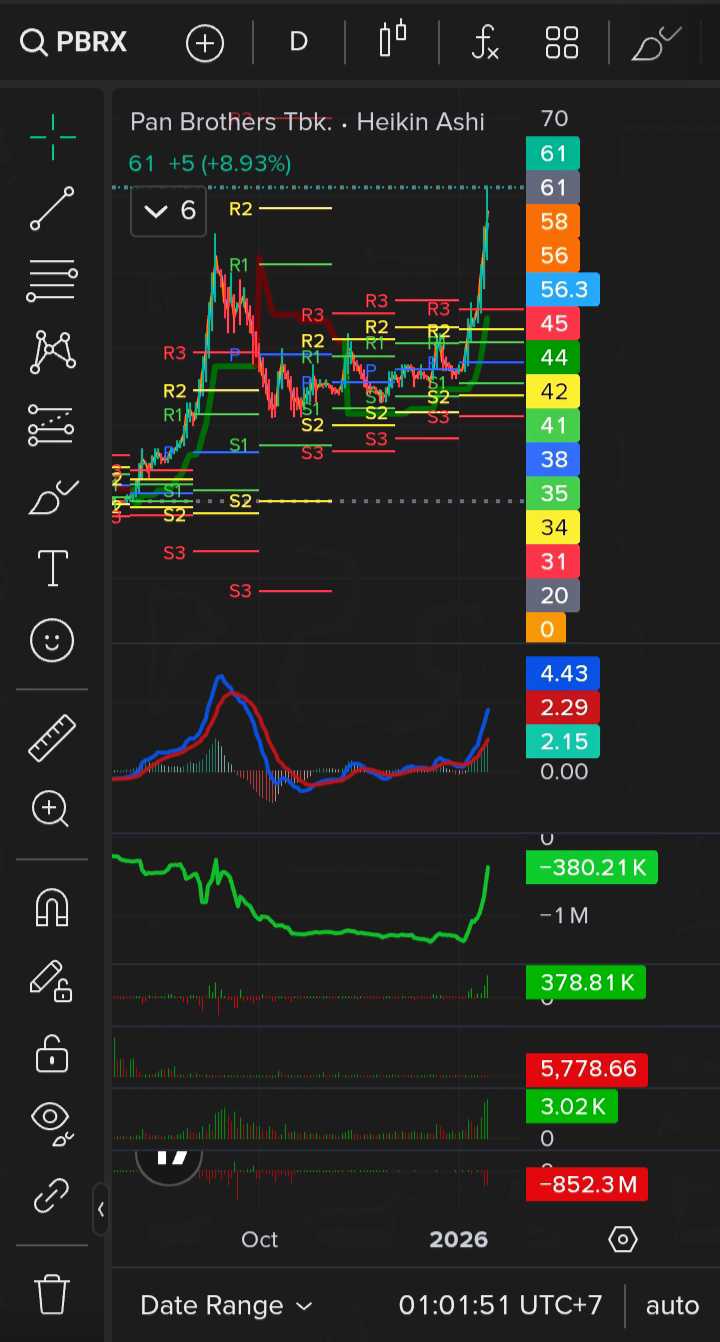Screen dimensions: 720x1342
Task: Choose the trend line drawing tool
Action: (x=52, y=208)
